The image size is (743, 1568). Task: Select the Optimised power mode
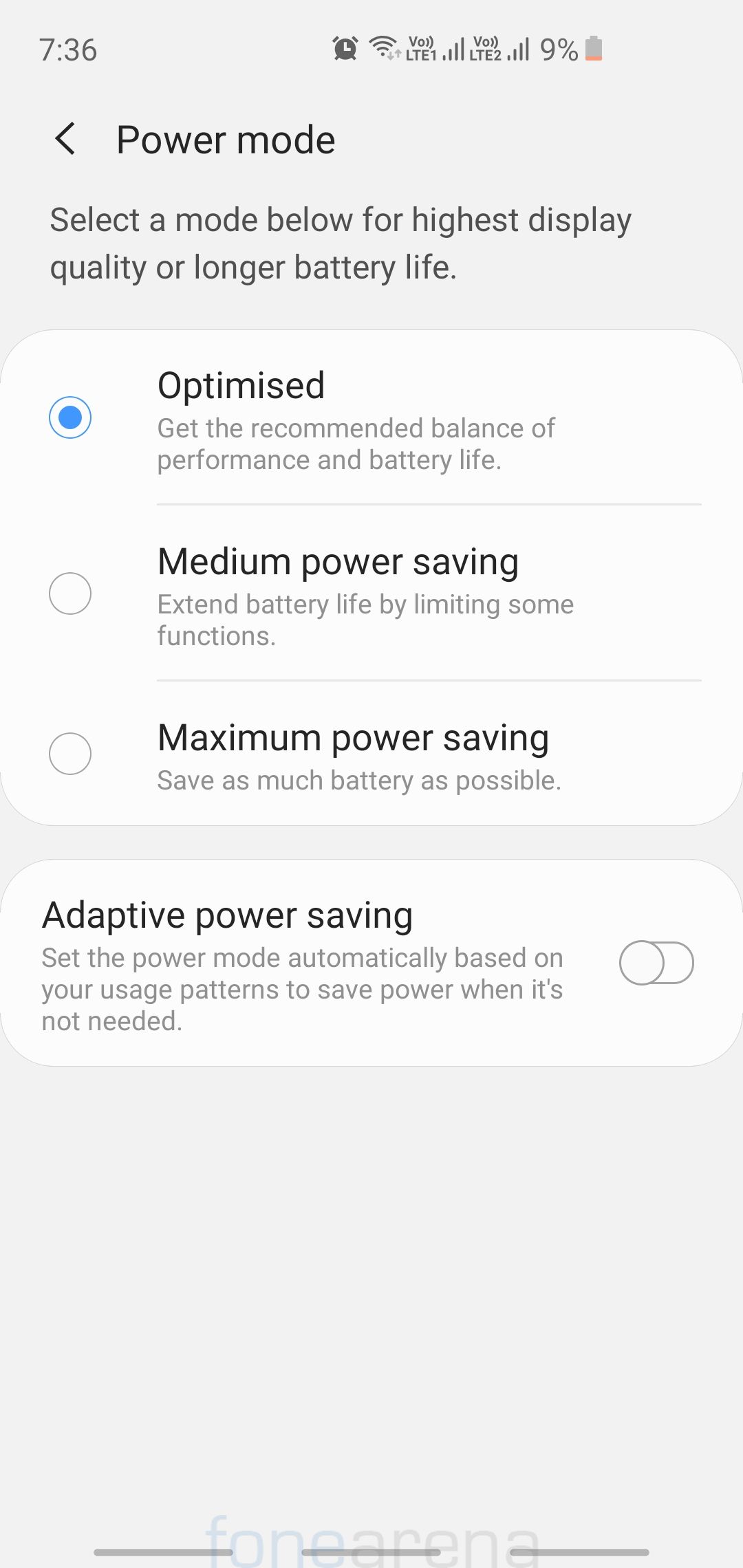pyautogui.click(x=70, y=417)
